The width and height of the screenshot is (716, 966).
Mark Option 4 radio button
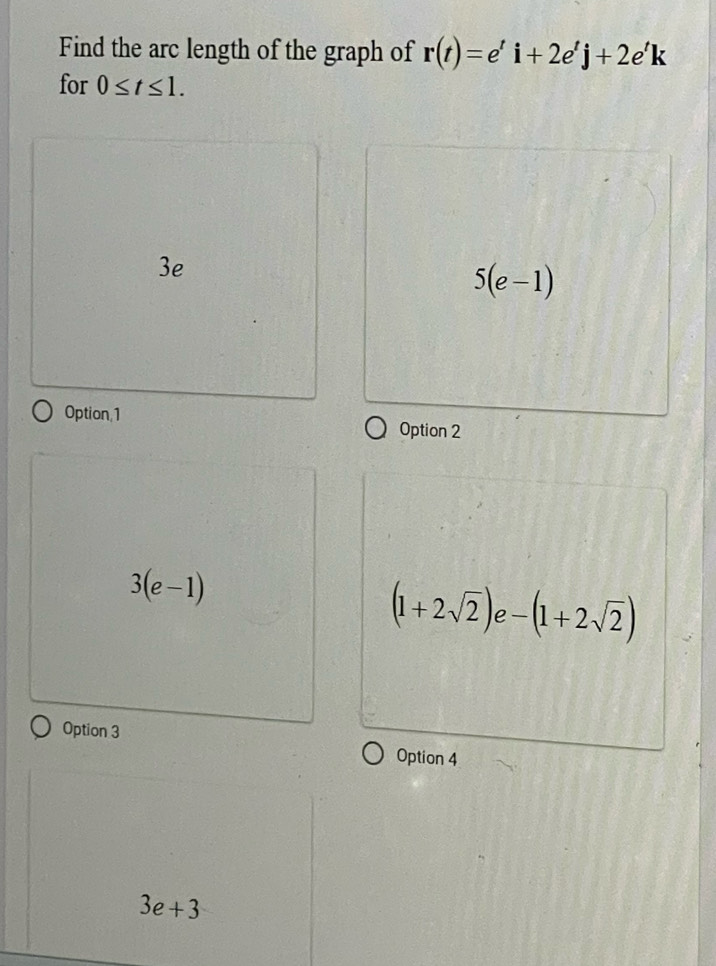coord(374,757)
